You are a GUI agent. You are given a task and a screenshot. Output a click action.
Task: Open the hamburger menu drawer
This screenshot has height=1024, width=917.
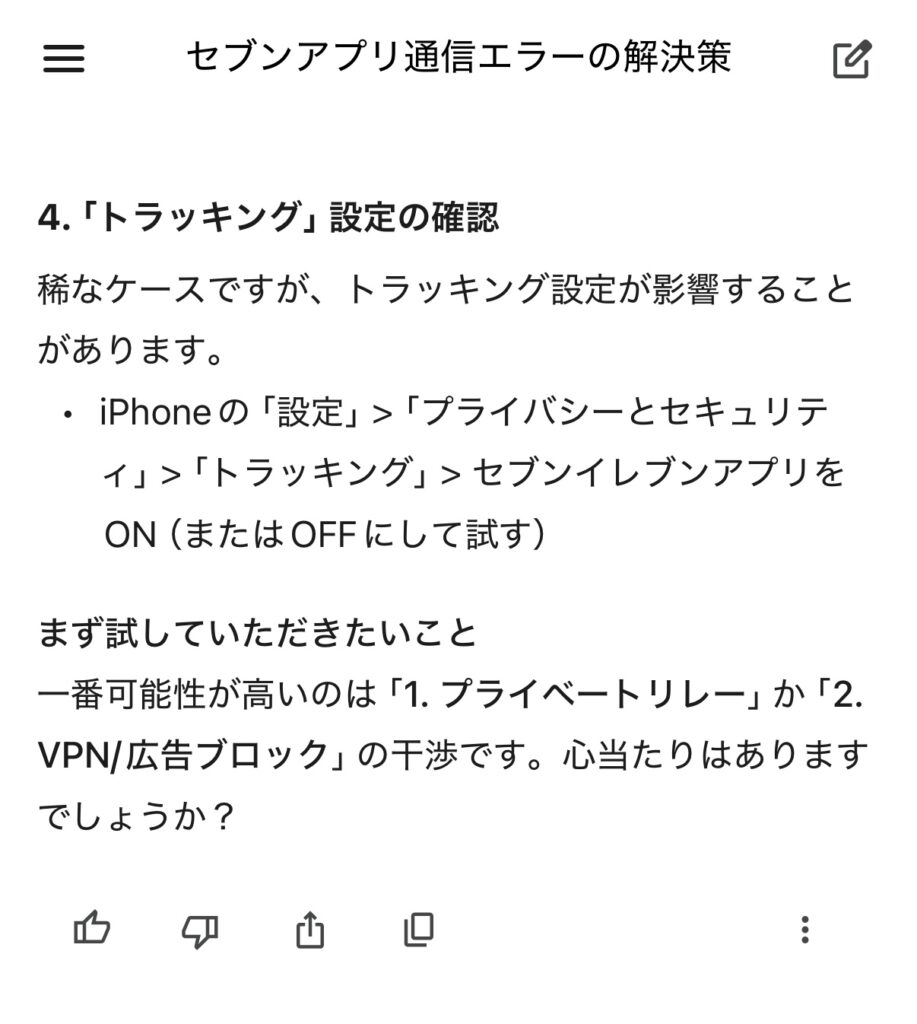[x=64, y=60]
